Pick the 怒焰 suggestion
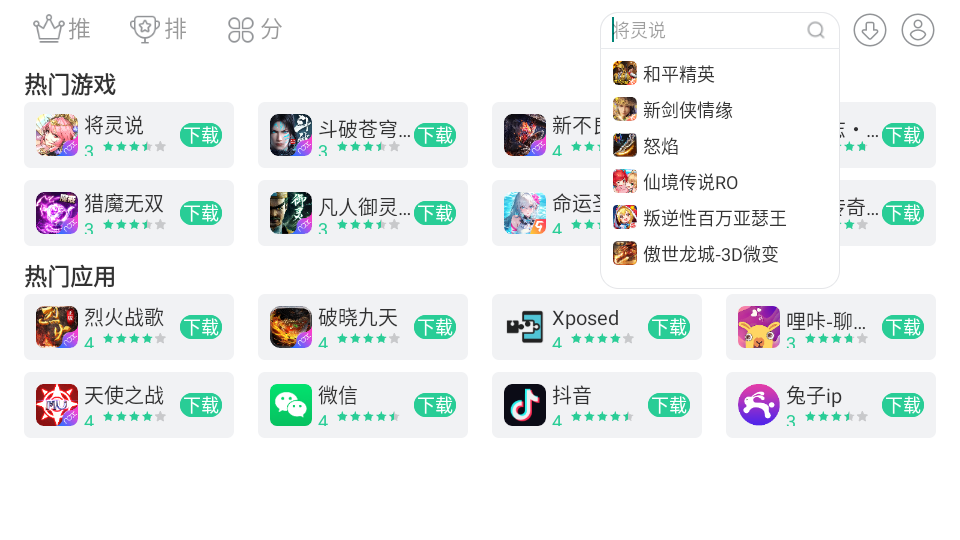This screenshot has height=540, width=960. [660, 146]
